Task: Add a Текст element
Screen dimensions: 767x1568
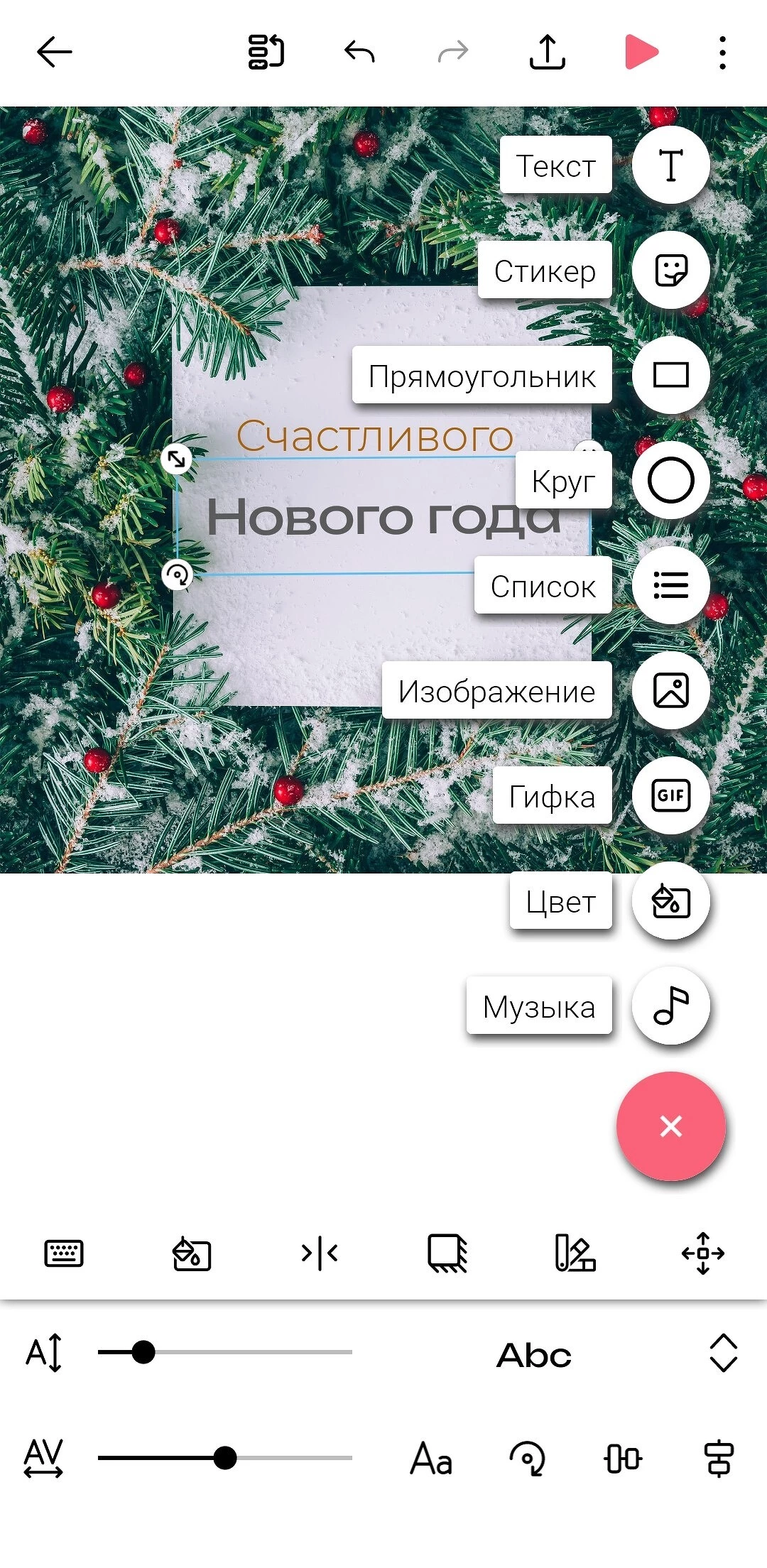Action: point(670,165)
